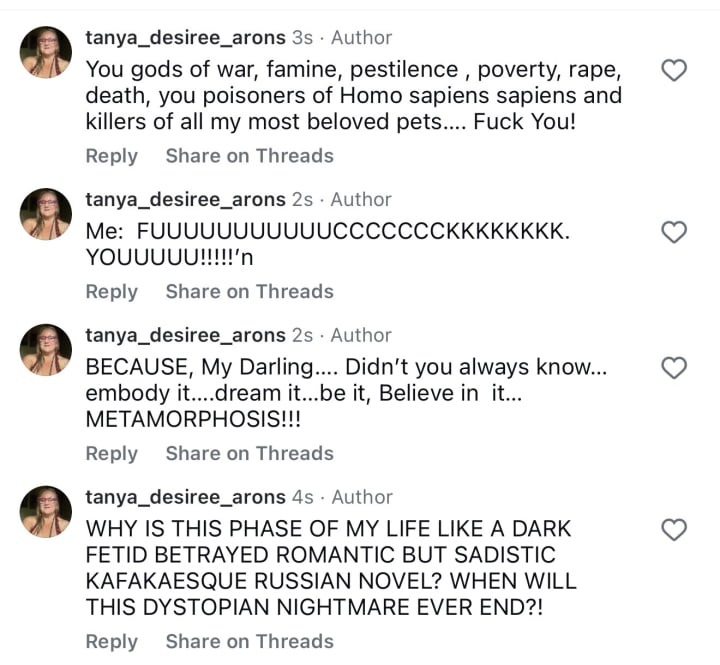Share 'You gods of war' comment on Threads
720x665 pixels.
click(249, 156)
